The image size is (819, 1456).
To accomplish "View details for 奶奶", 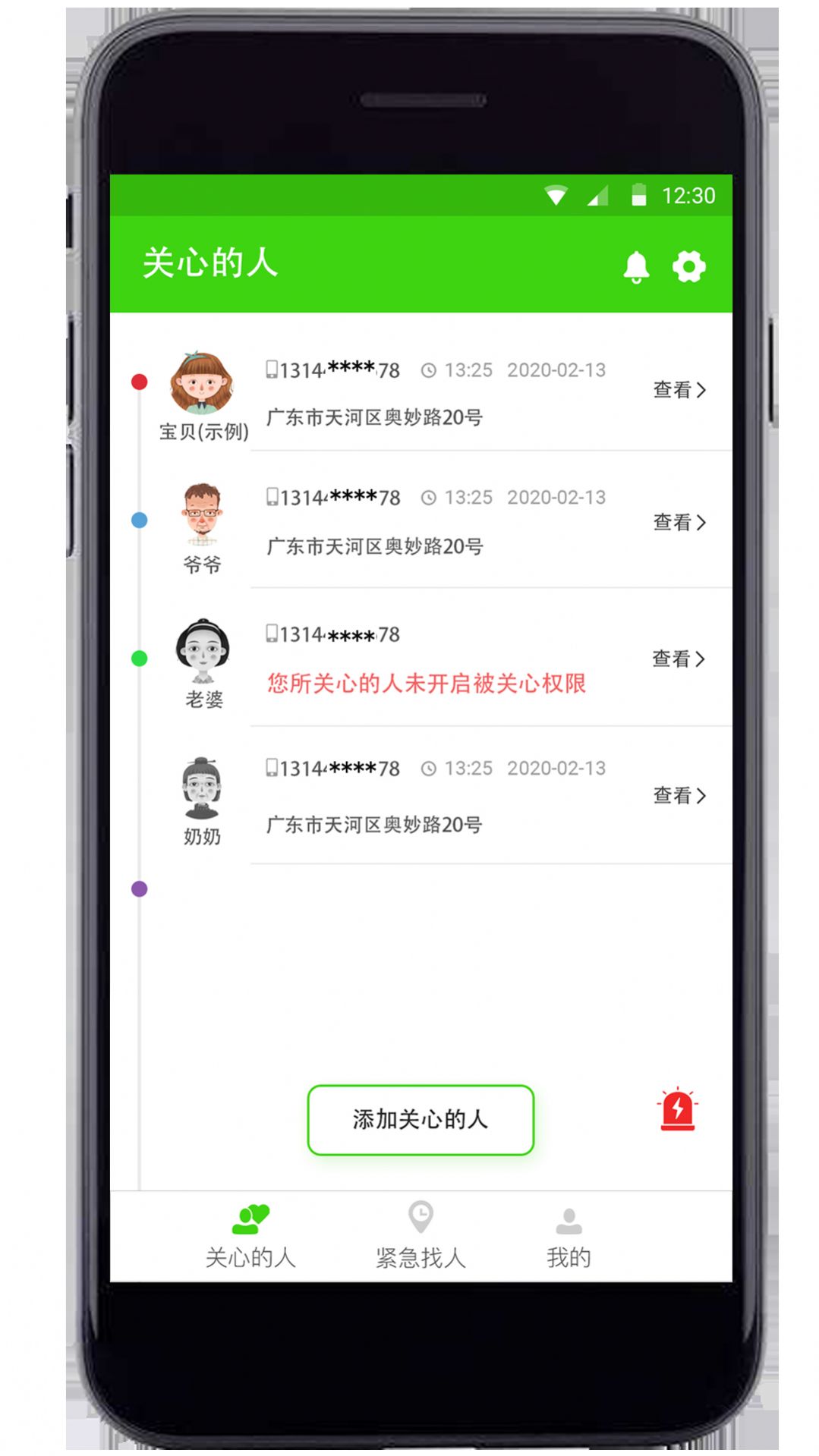I will pos(679,795).
